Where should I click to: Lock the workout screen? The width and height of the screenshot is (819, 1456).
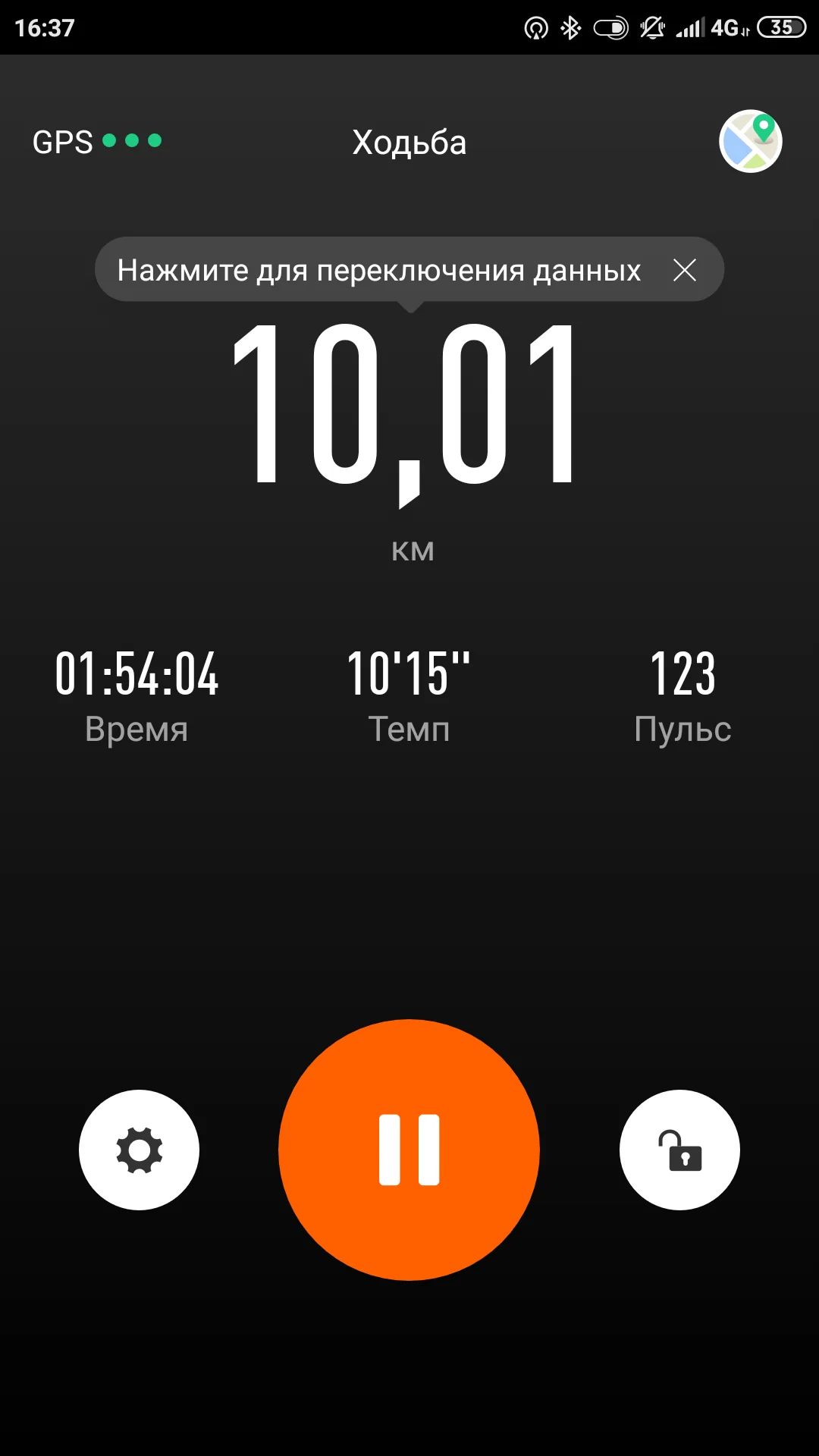click(x=679, y=1150)
